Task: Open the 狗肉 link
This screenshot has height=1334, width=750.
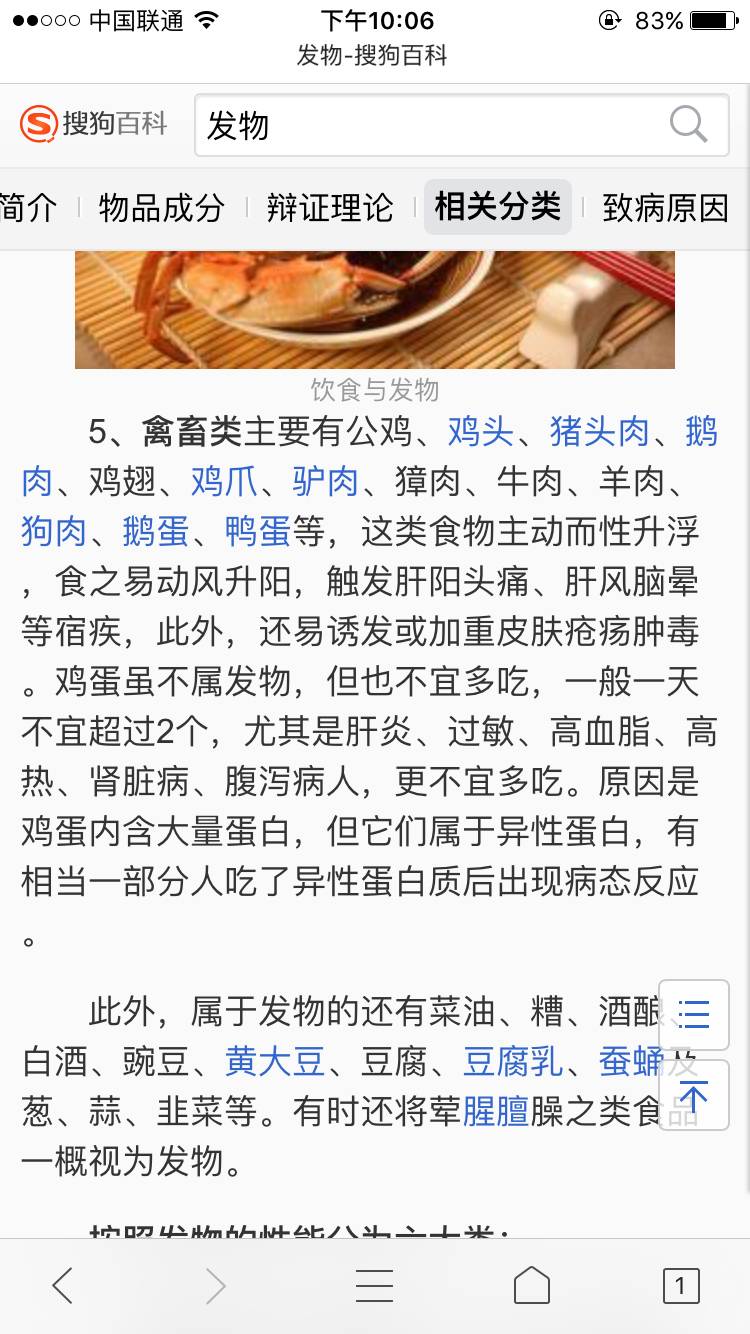Action: 54,532
